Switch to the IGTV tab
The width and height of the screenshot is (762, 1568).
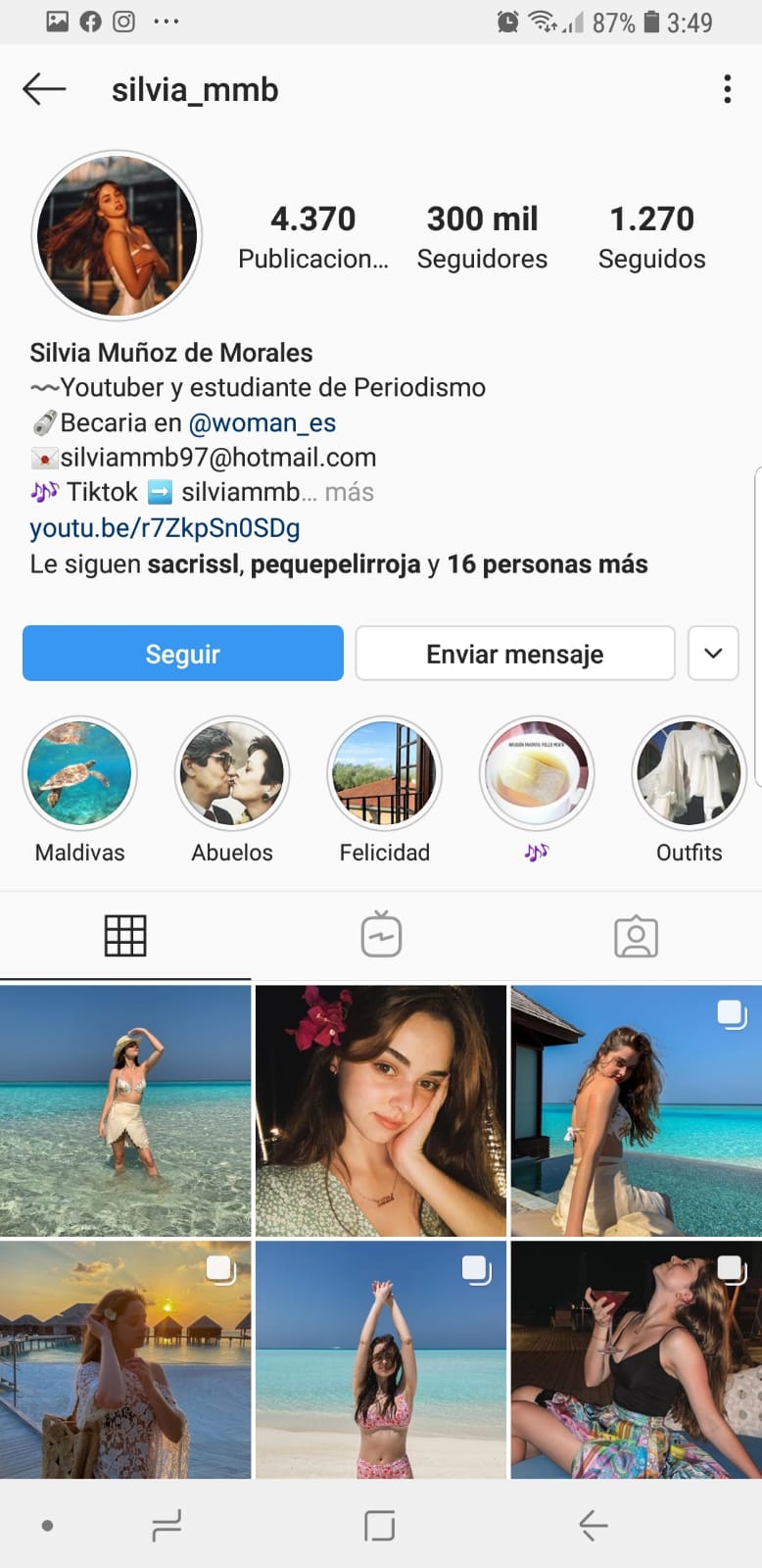(381, 936)
